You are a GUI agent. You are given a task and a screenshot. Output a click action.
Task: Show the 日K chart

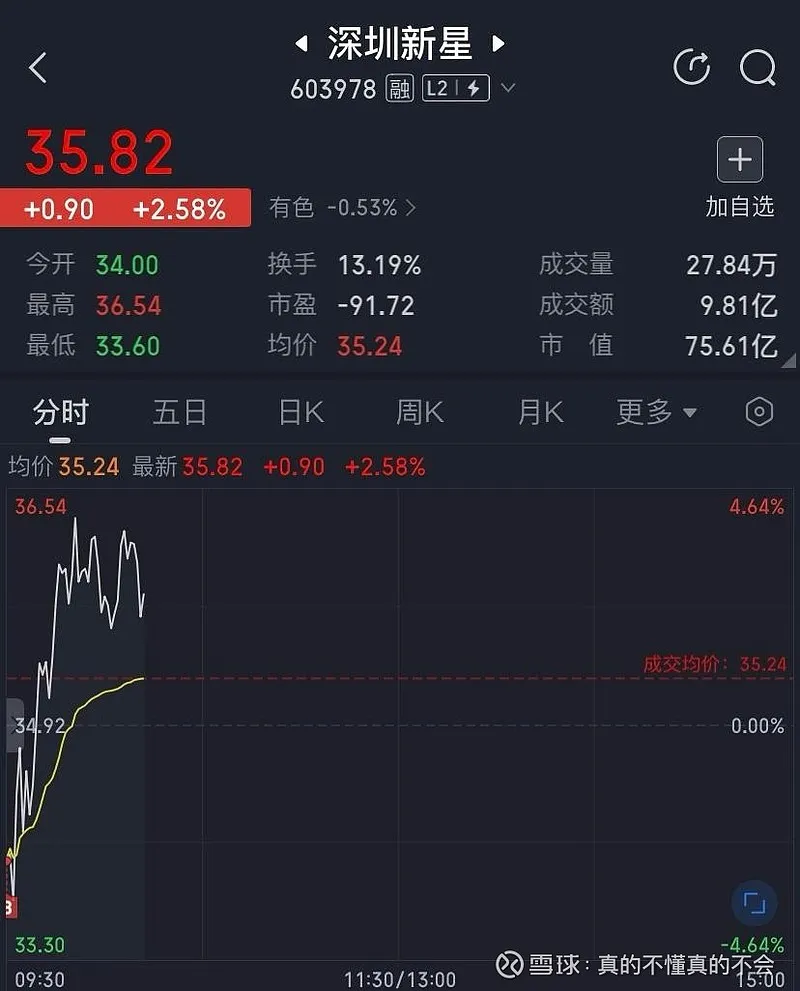click(x=301, y=412)
